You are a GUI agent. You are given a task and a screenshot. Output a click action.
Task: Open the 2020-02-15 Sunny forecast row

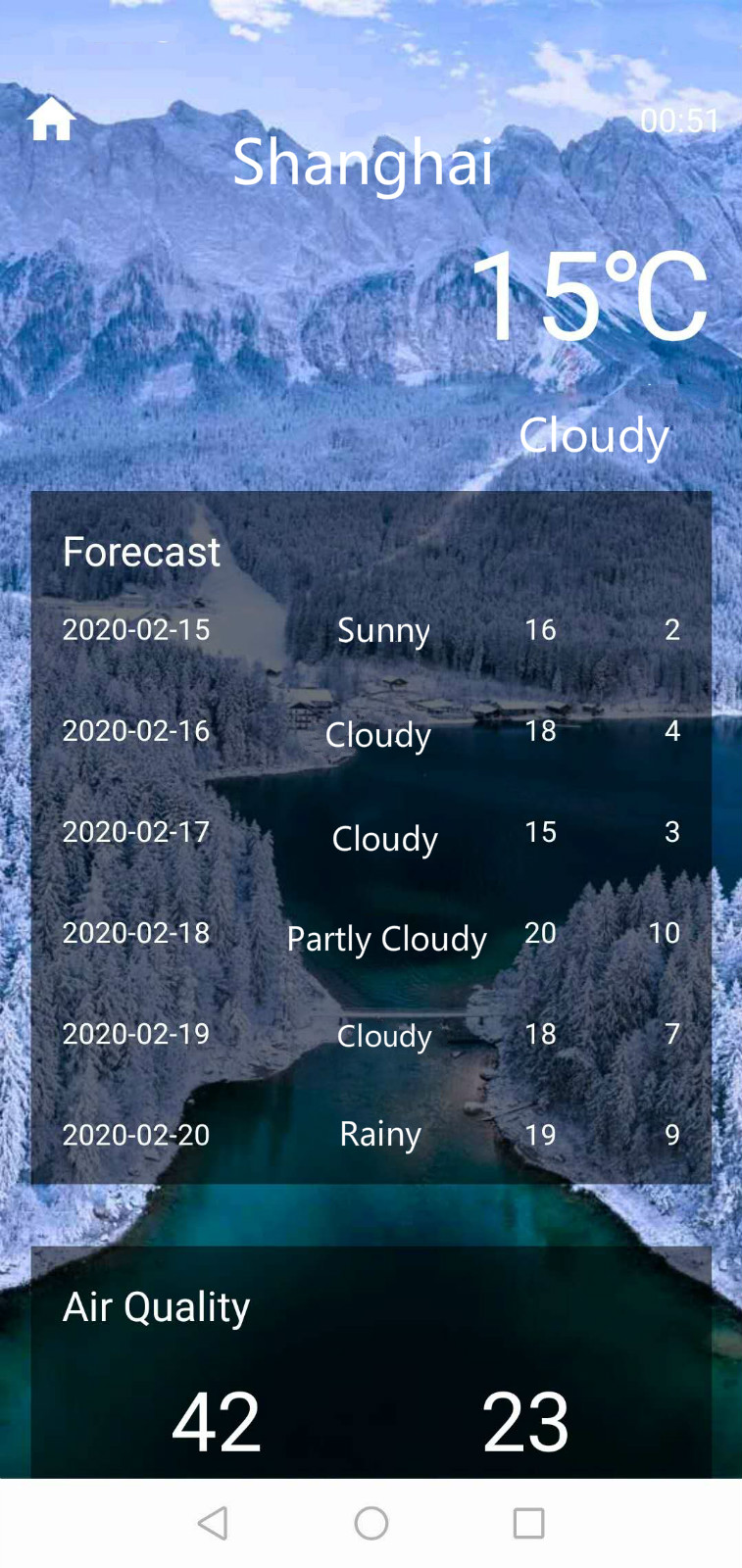point(383,631)
